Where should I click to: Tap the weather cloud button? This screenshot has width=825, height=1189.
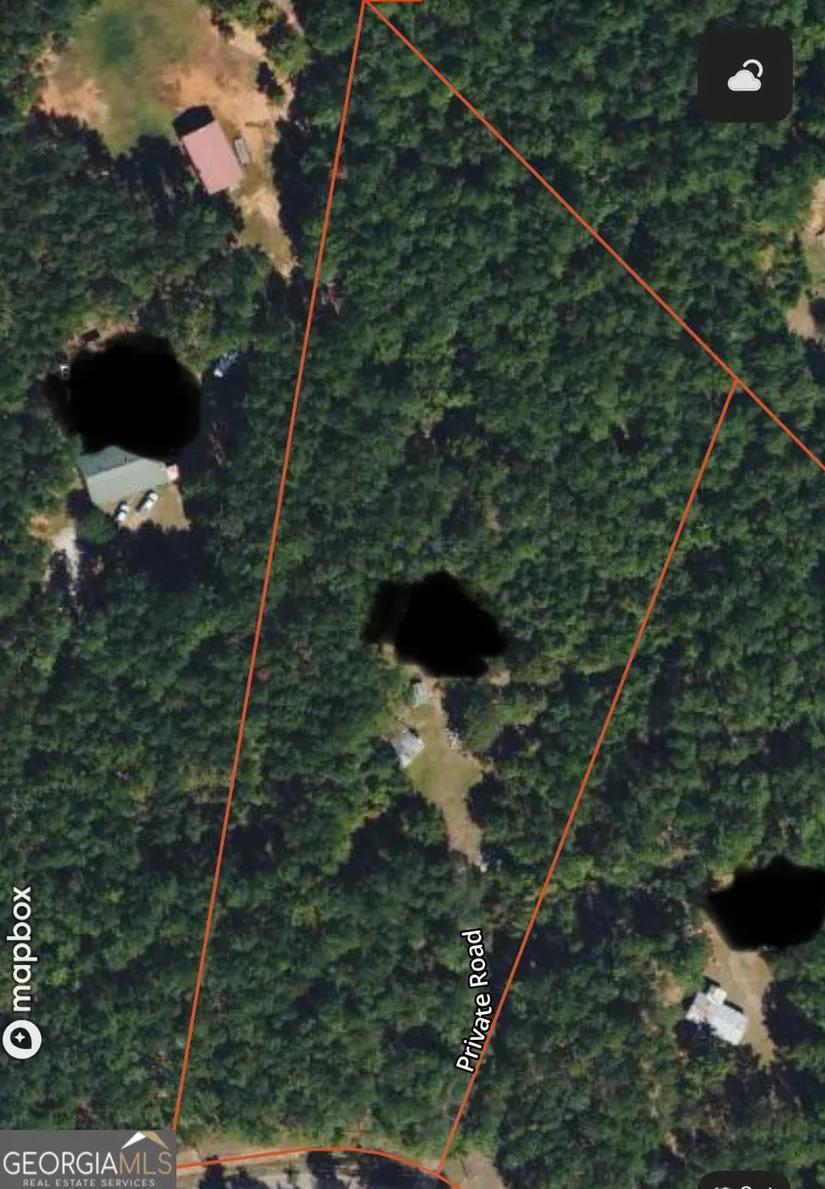click(x=745, y=75)
